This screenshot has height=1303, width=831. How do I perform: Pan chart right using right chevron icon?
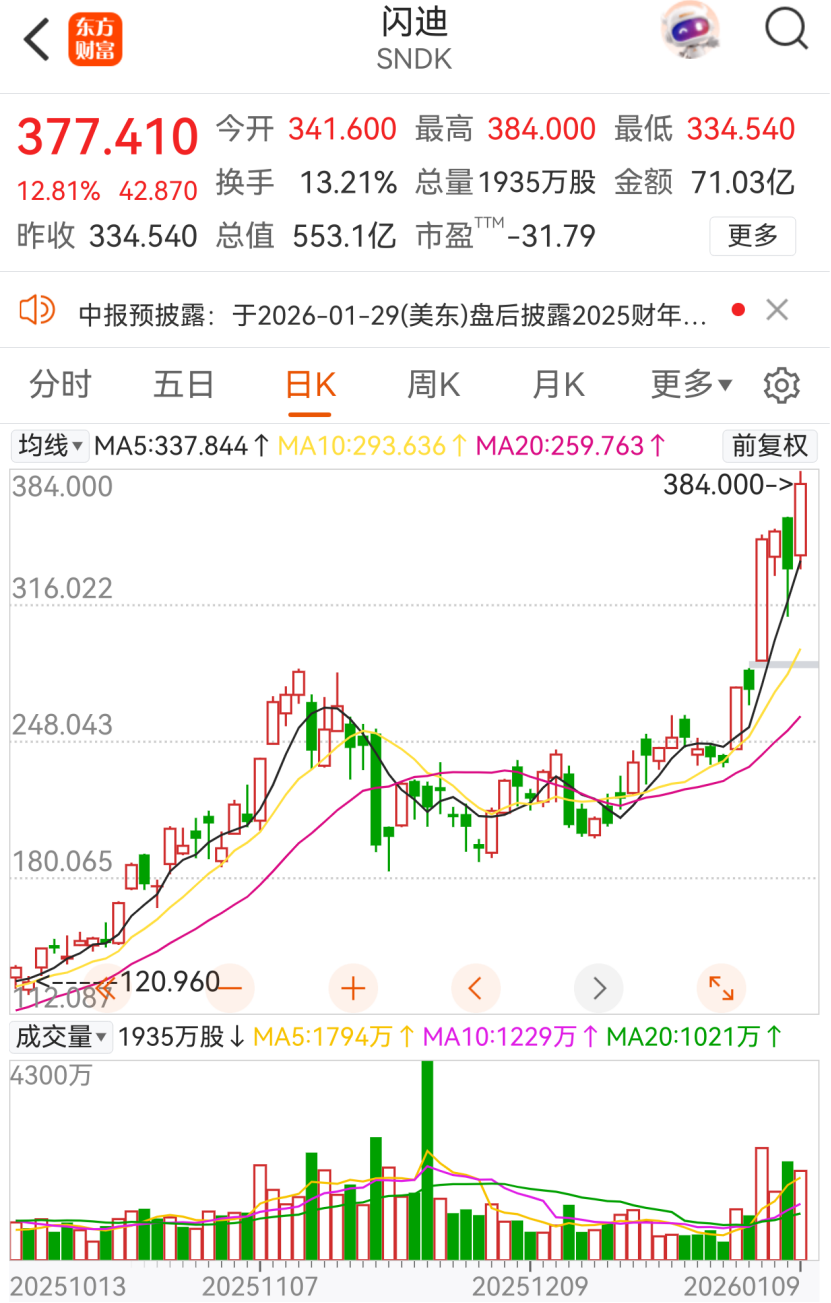598,987
